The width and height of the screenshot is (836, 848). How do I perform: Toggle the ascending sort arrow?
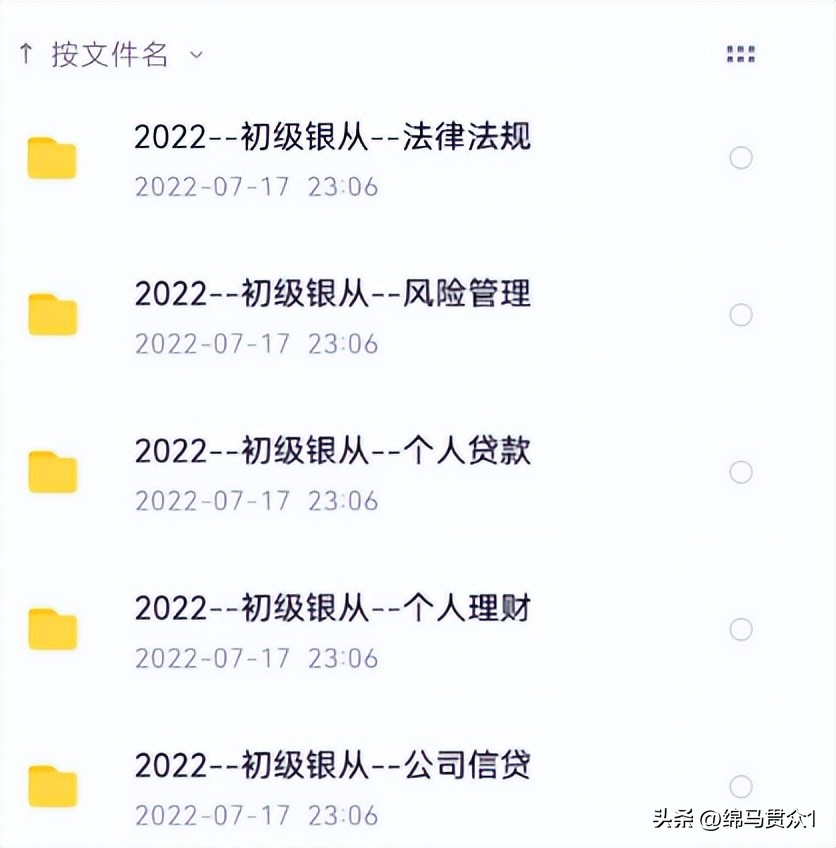coord(26,53)
